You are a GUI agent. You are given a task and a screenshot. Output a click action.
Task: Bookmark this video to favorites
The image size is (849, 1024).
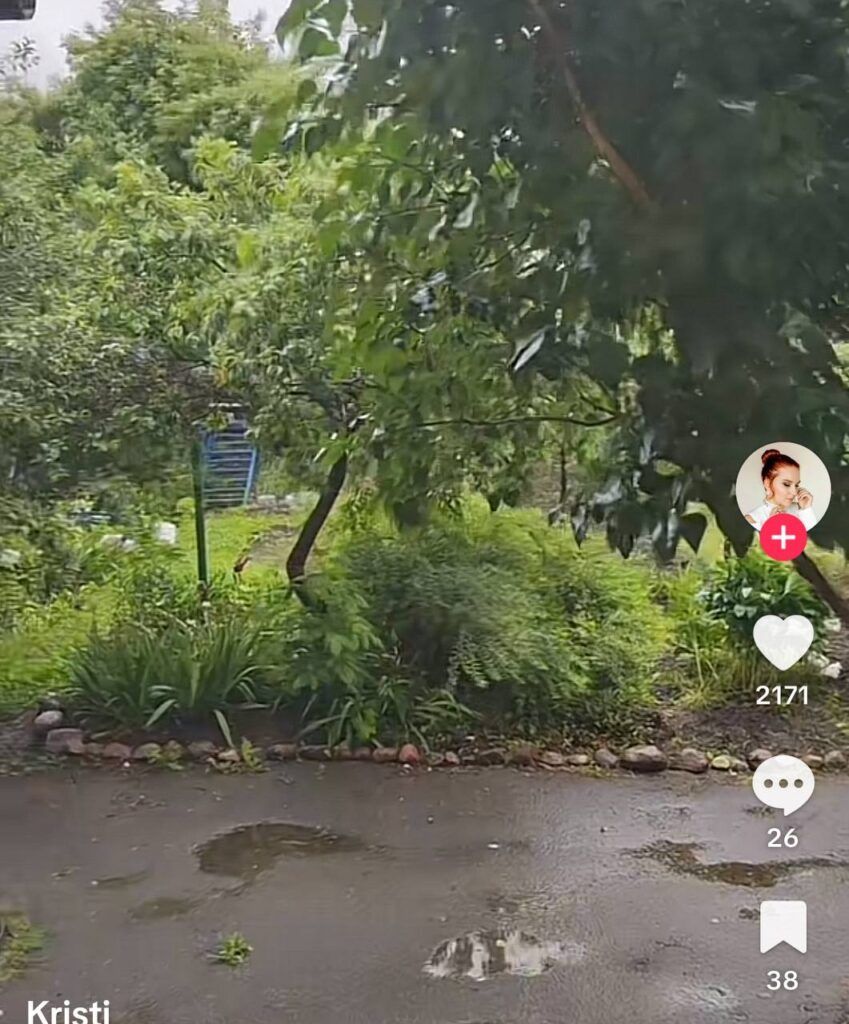(x=783, y=926)
